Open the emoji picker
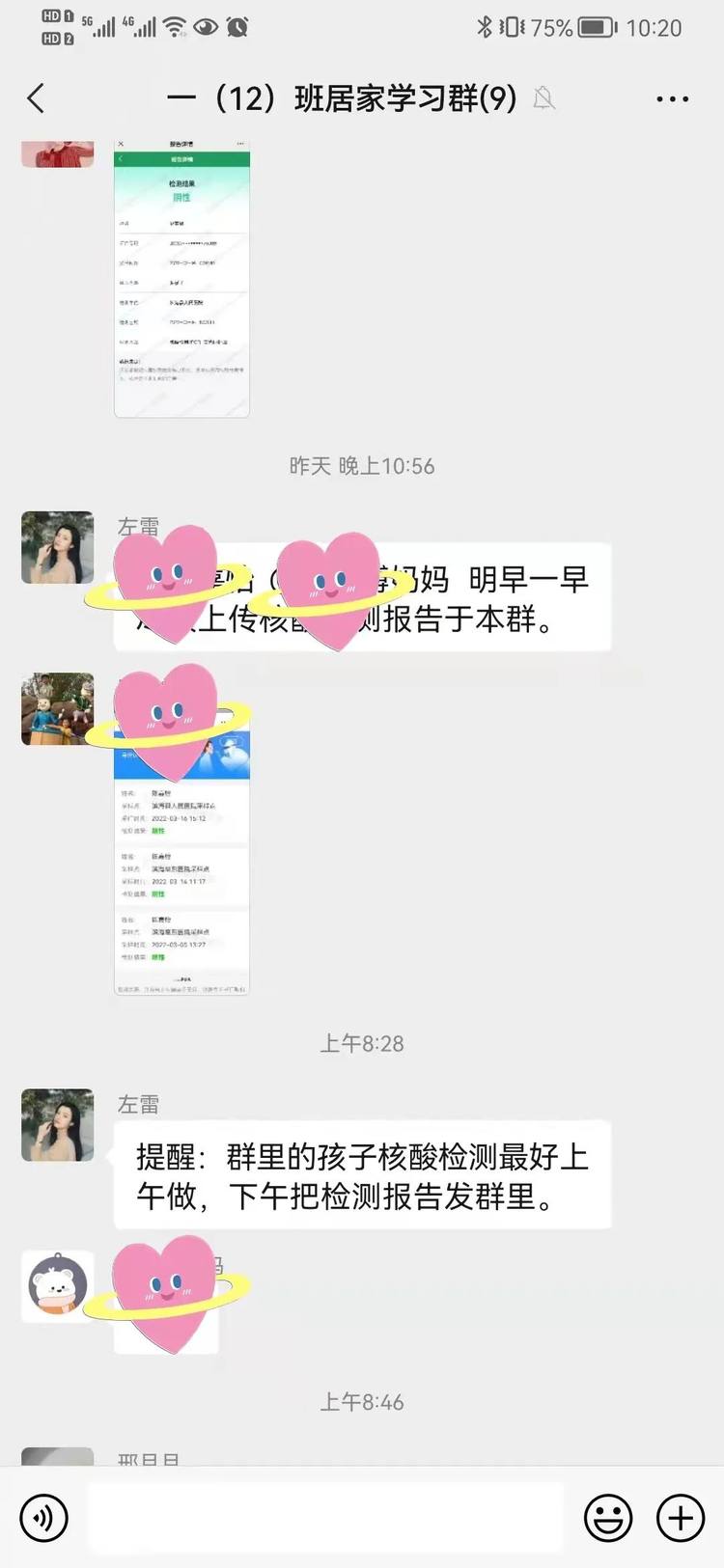 (x=608, y=1518)
